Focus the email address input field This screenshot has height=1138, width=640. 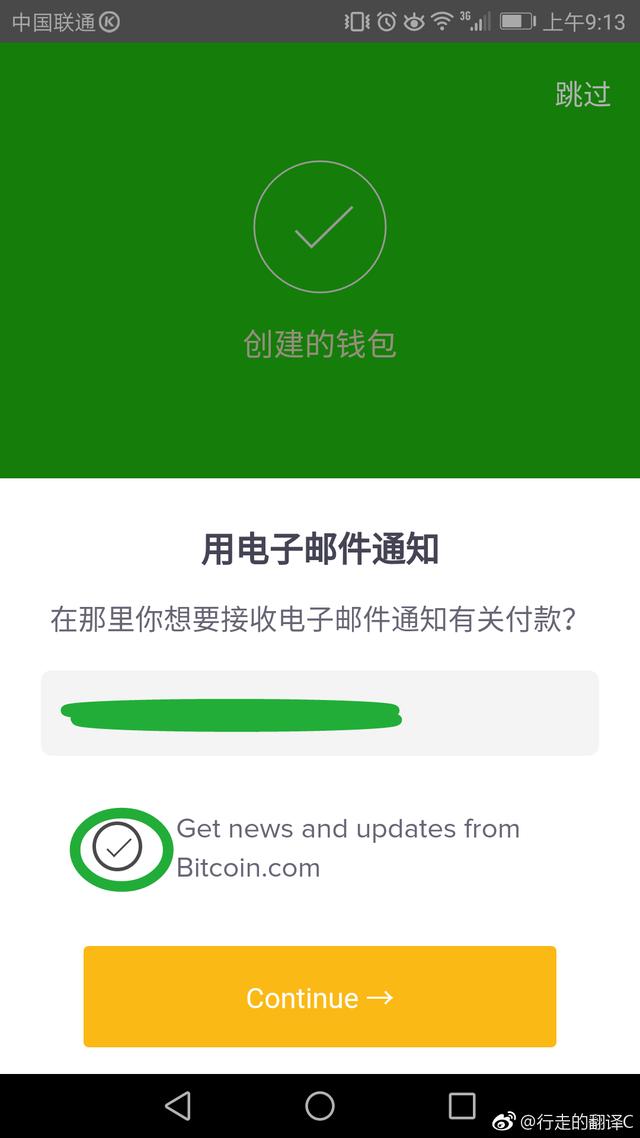[319, 712]
